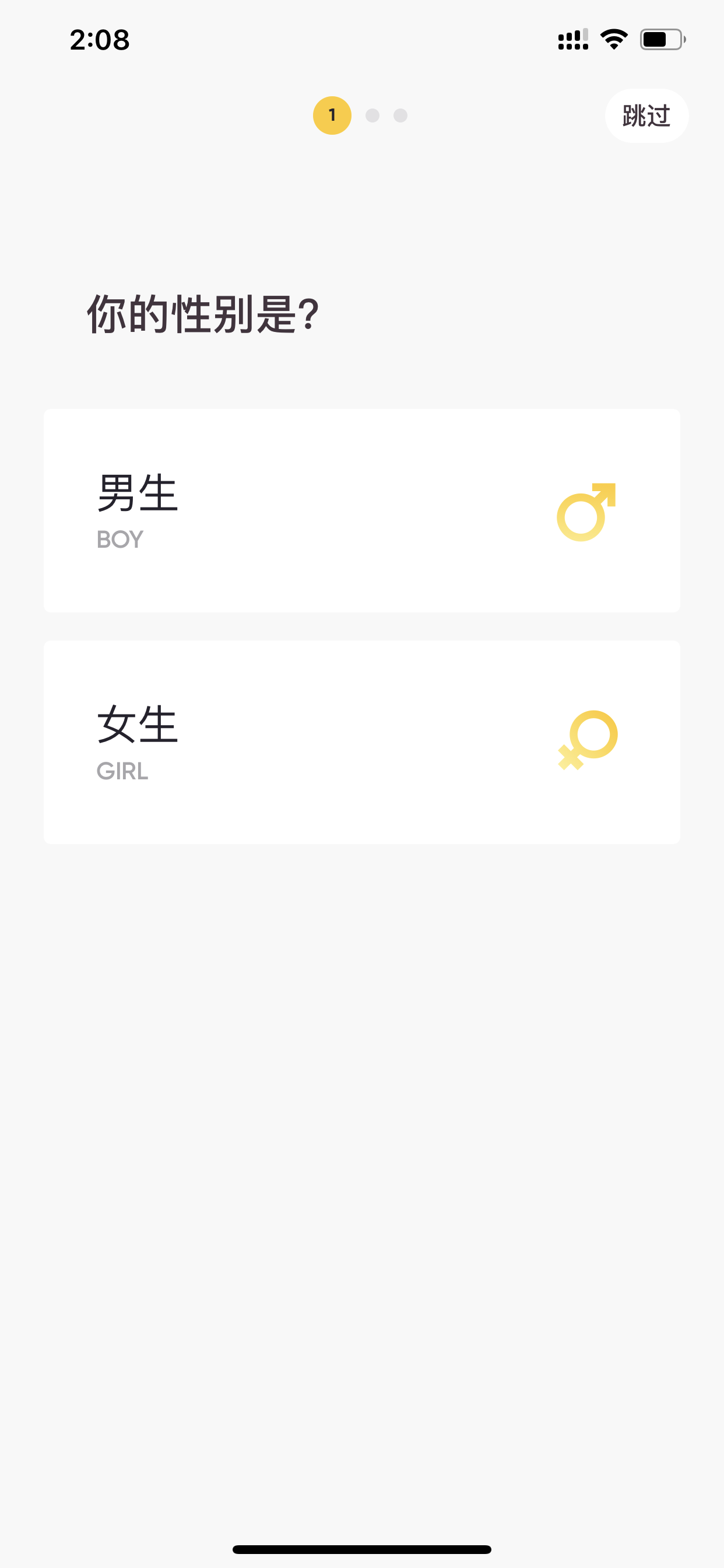Tap the 跳过 skip button
The image size is (724, 1568).
[x=646, y=116]
